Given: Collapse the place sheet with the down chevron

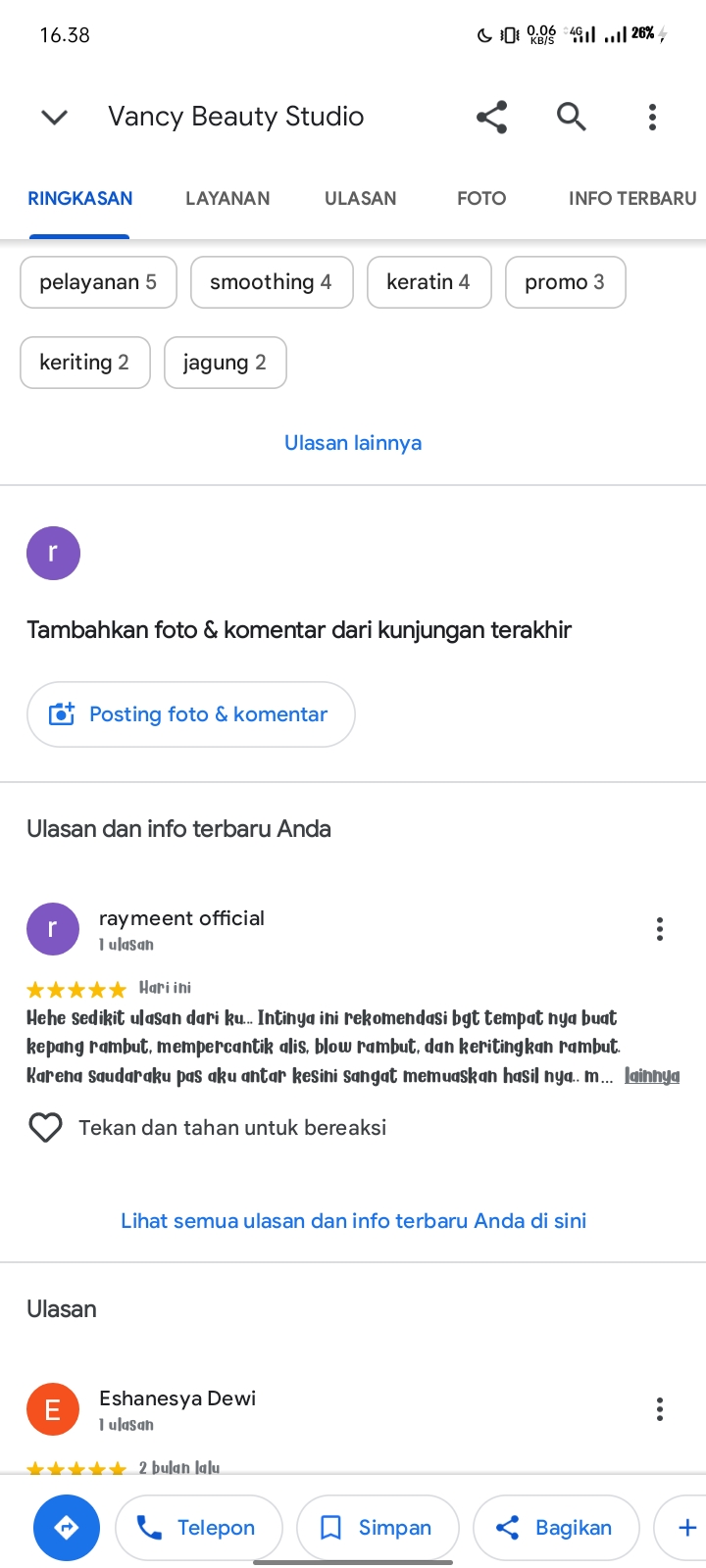Looking at the screenshot, I should point(55,118).
